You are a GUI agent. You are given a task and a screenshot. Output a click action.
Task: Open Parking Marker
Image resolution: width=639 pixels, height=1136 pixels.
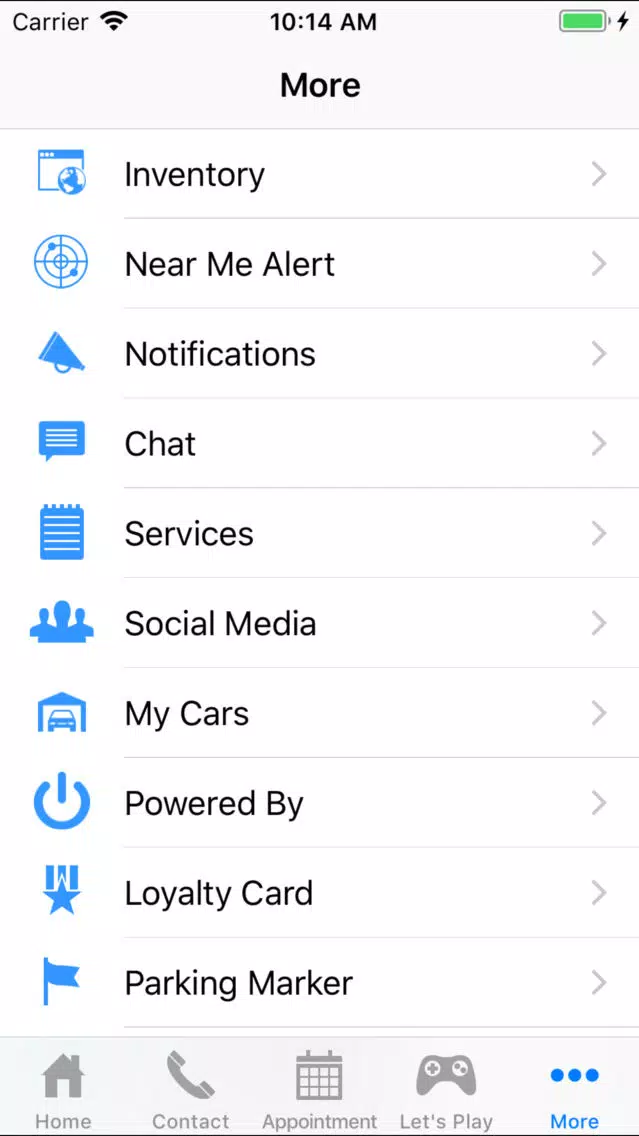(320, 982)
